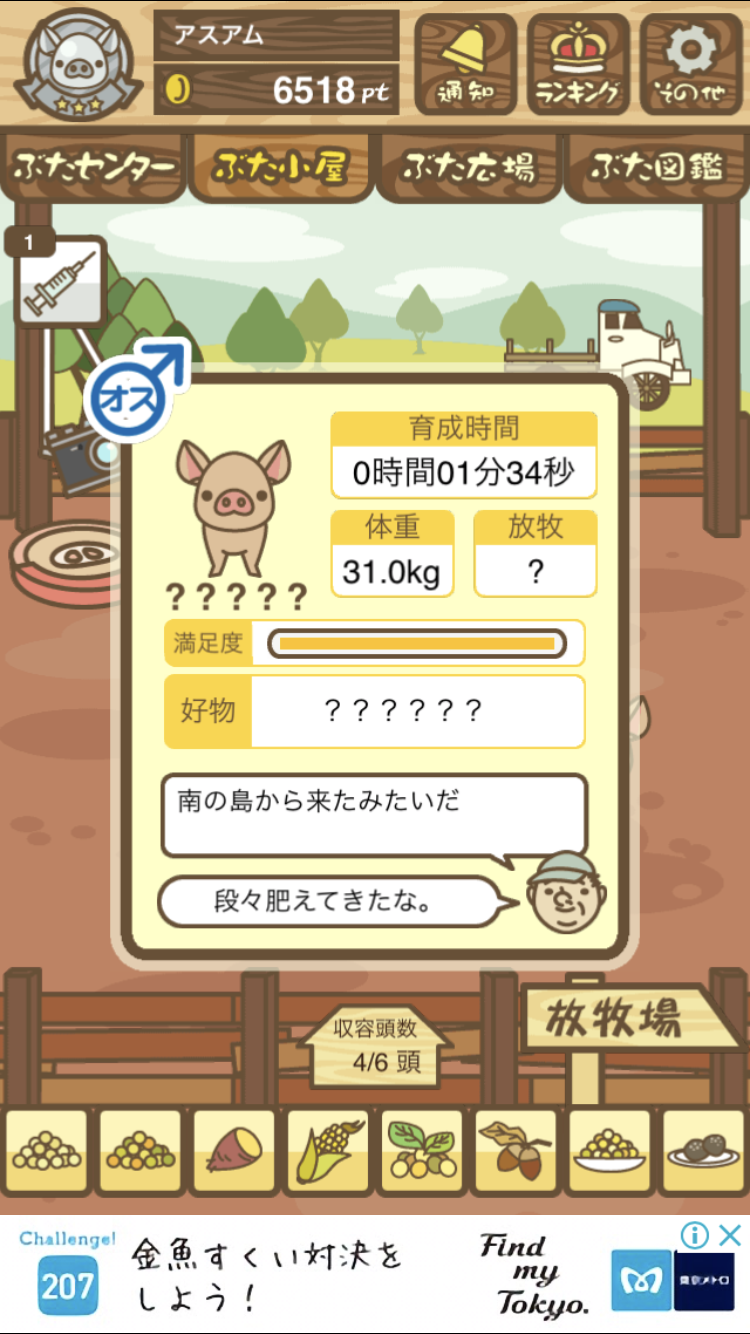The height and width of the screenshot is (1334, 750).
Task: Pick the dark truffles on a plate
Action: pos(703,1152)
